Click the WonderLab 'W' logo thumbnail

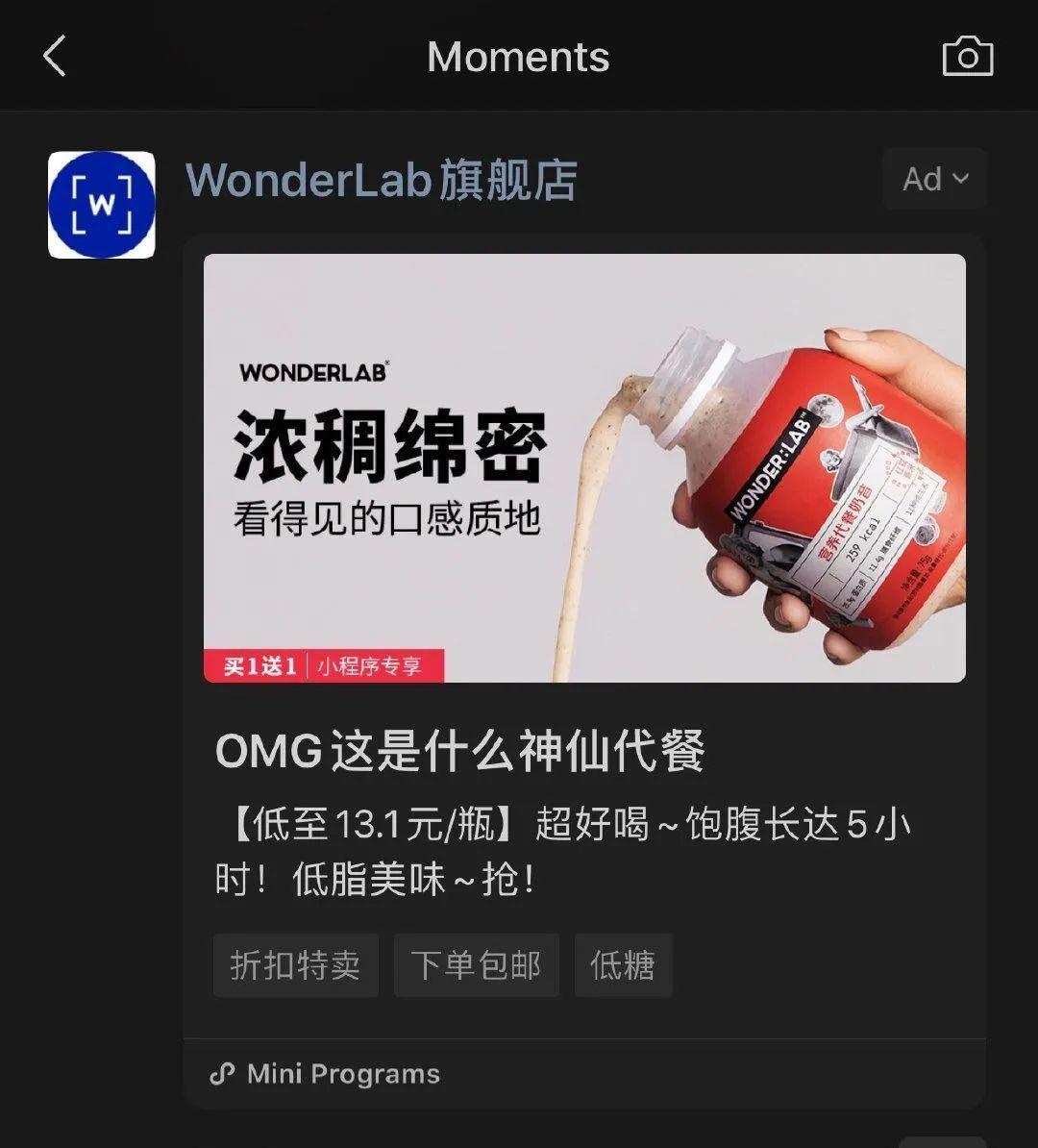(101, 204)
